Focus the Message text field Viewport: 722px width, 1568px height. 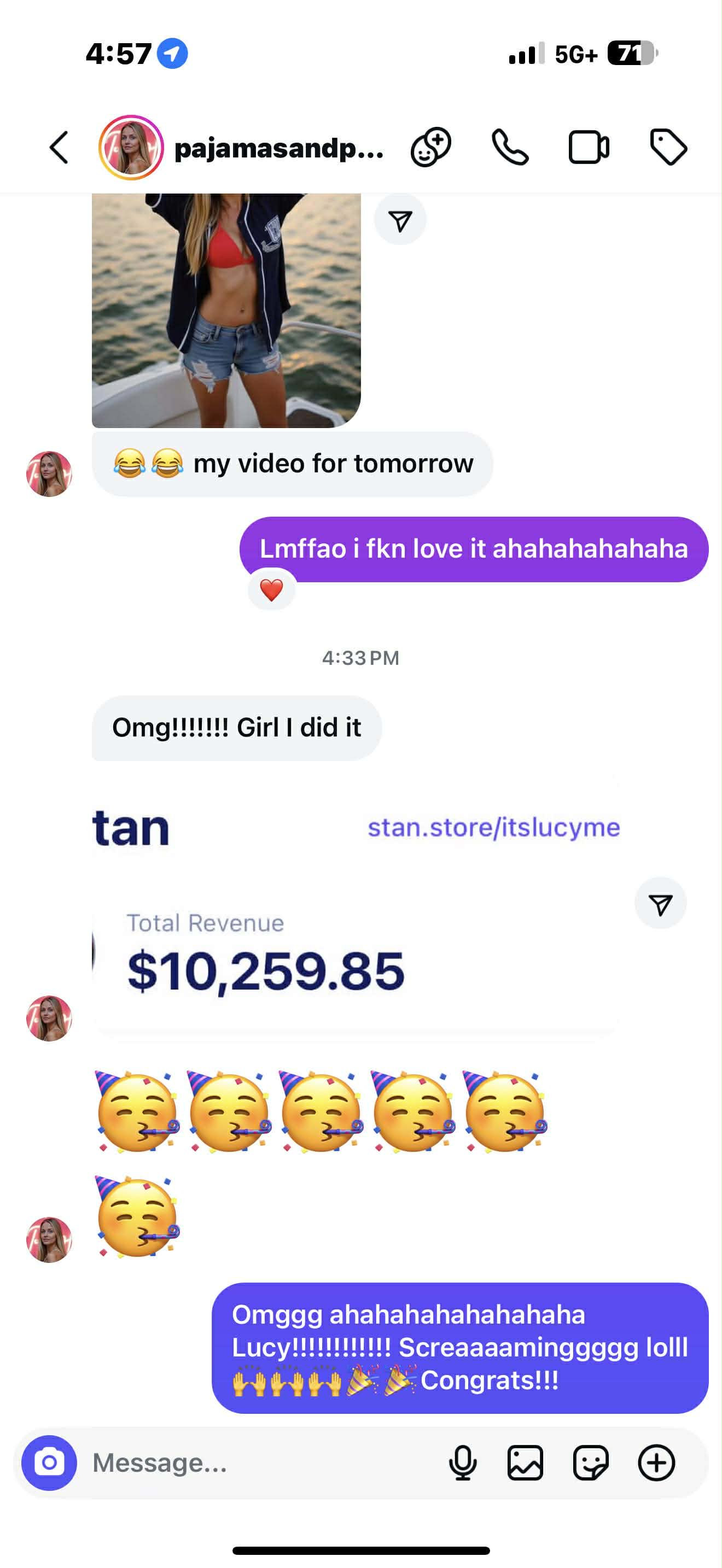click(x=262, y=1462)
